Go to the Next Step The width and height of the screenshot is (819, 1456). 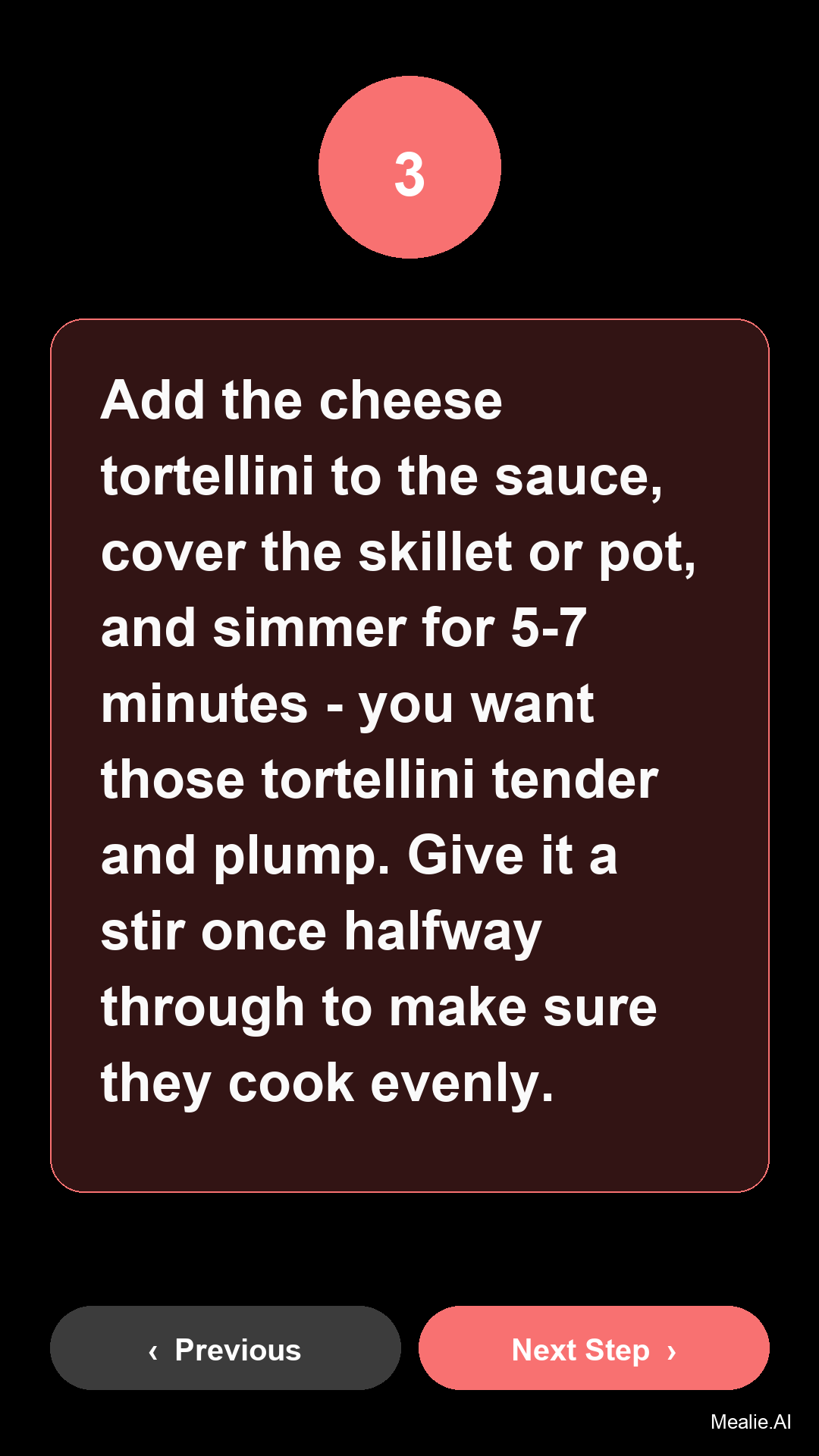tap(594, 1348)
